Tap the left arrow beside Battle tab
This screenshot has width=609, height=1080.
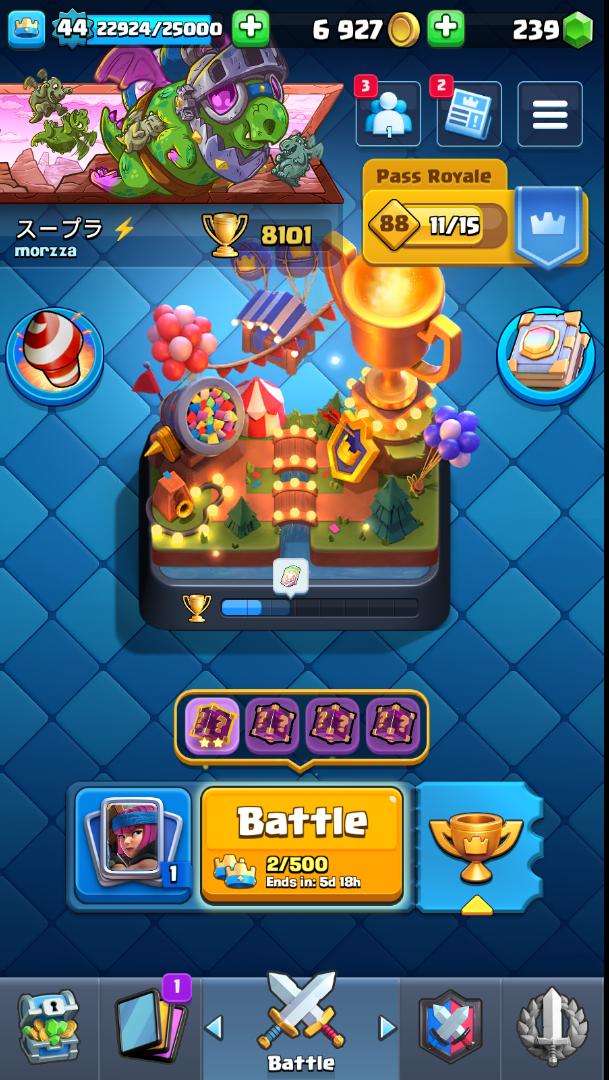coord(212,1027)
